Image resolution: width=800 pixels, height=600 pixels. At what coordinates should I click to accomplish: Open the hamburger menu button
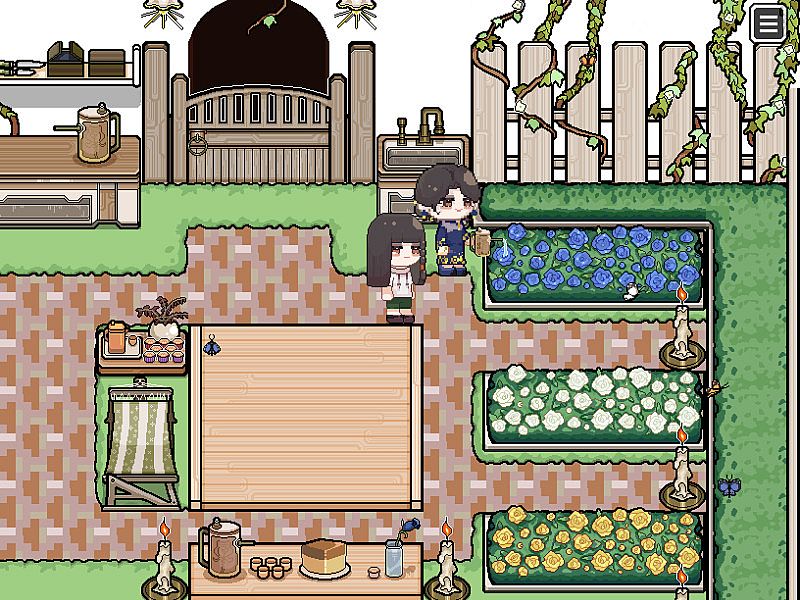click(768, 23)
